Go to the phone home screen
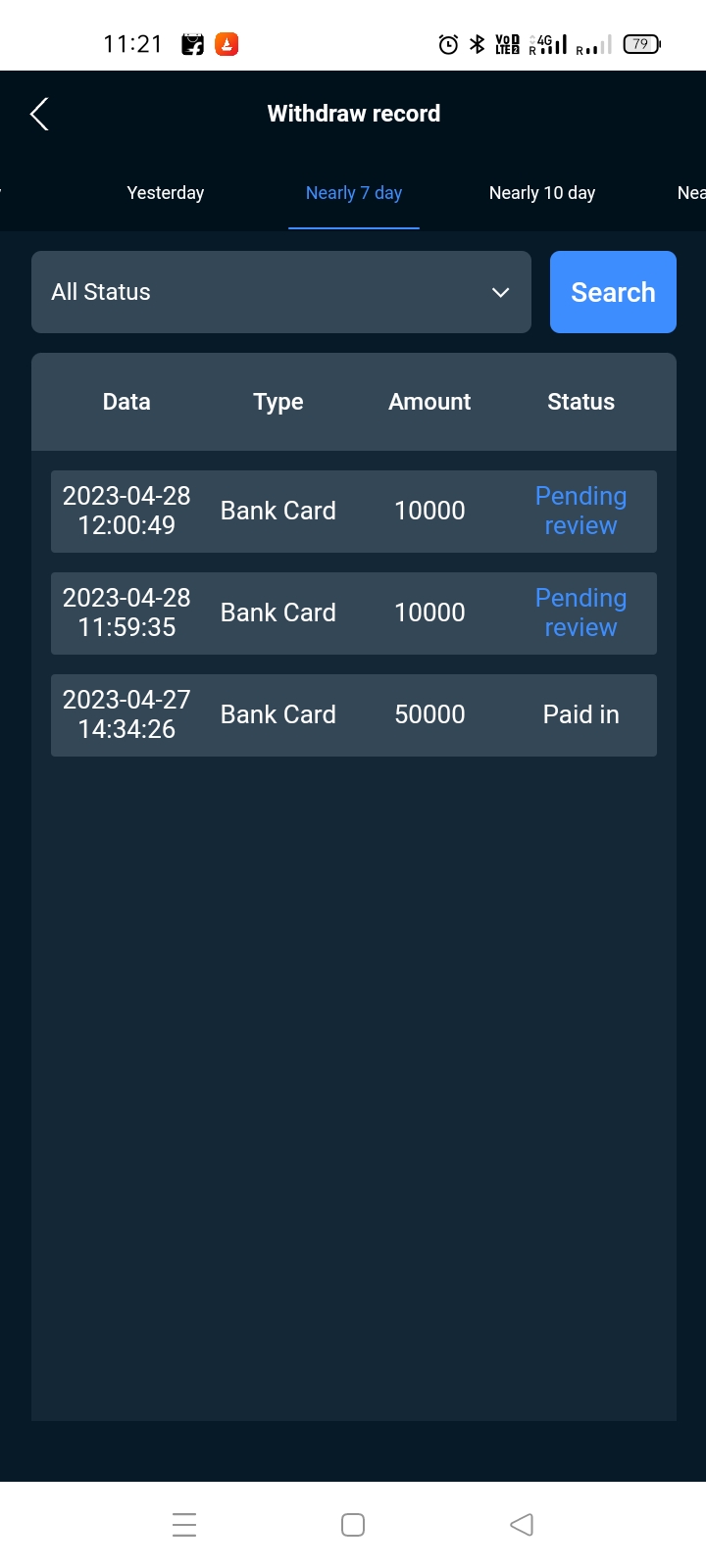This screenshot has width=706, height=1568. pyautogui.click(x=353, y=1525)
